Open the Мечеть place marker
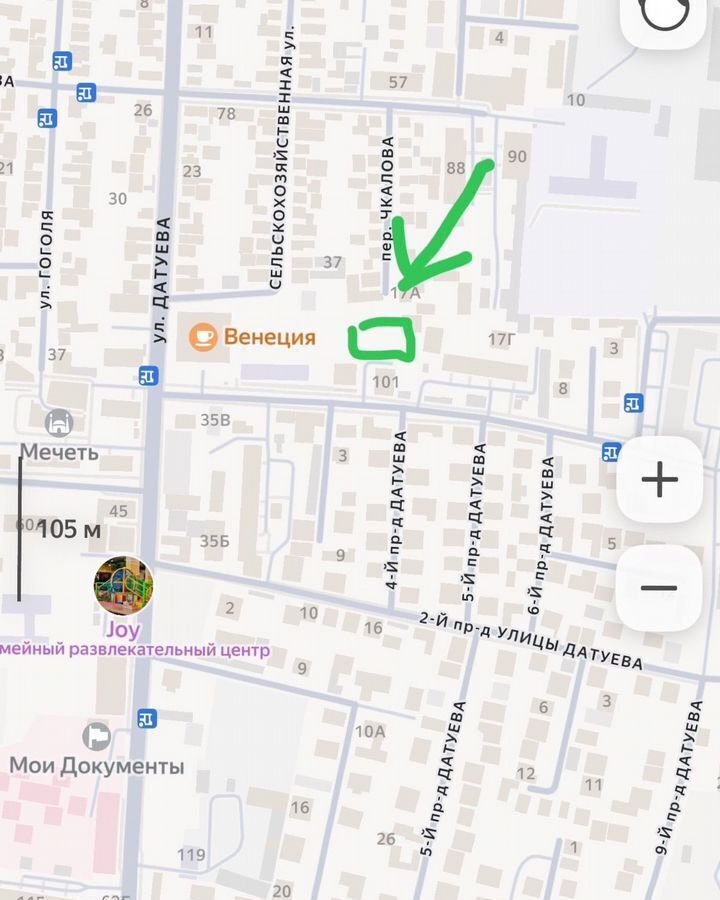The height and width of the screenshot is (900, 720). [59, 423]
